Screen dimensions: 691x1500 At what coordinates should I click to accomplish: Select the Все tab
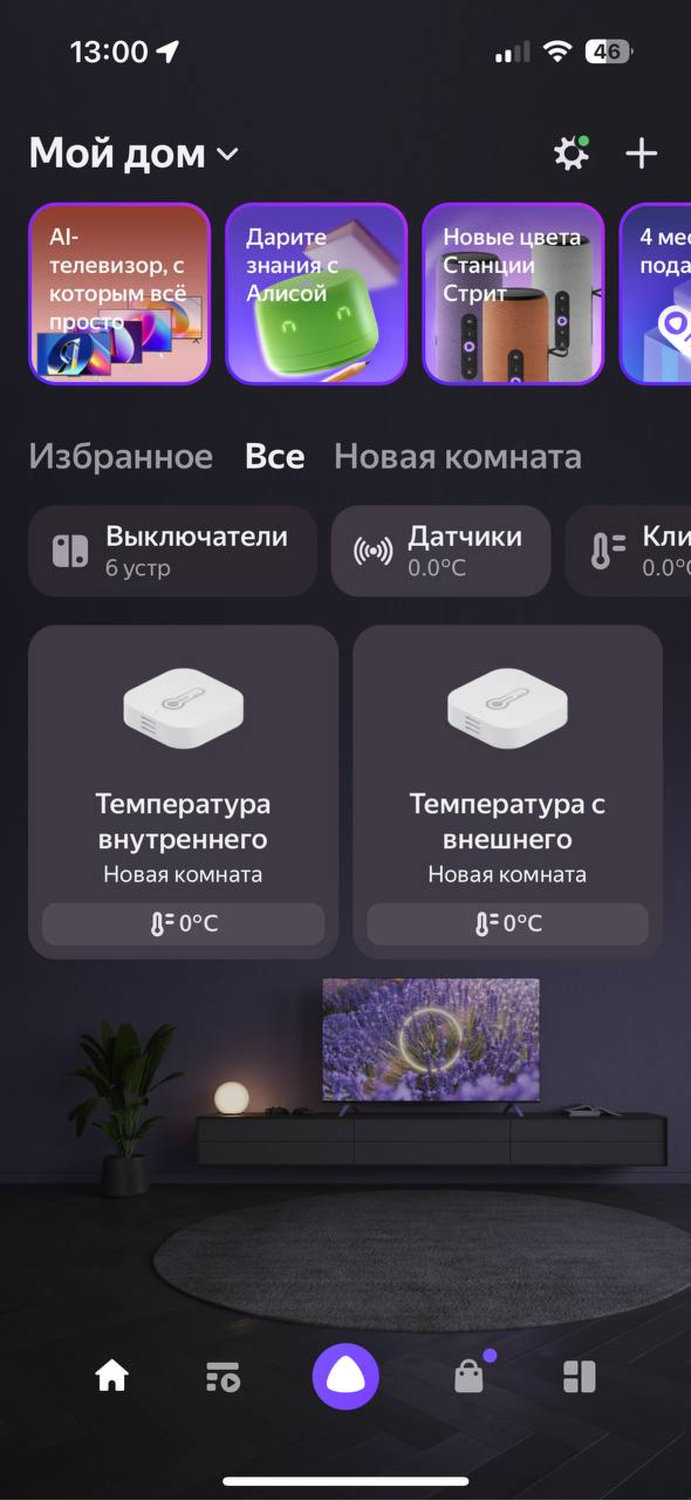point(274,457)
